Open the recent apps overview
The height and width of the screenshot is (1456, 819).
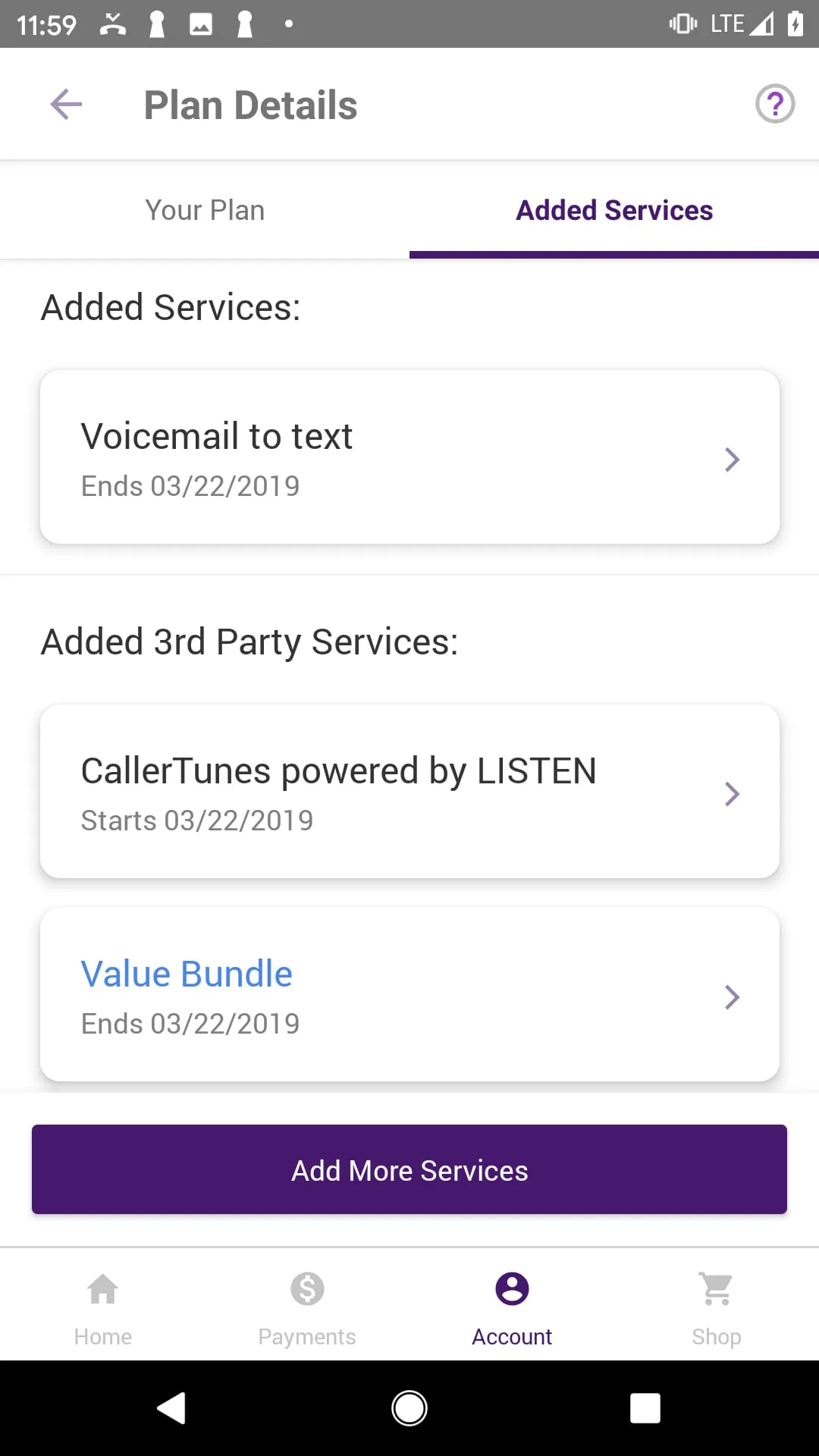(645, 1408)
